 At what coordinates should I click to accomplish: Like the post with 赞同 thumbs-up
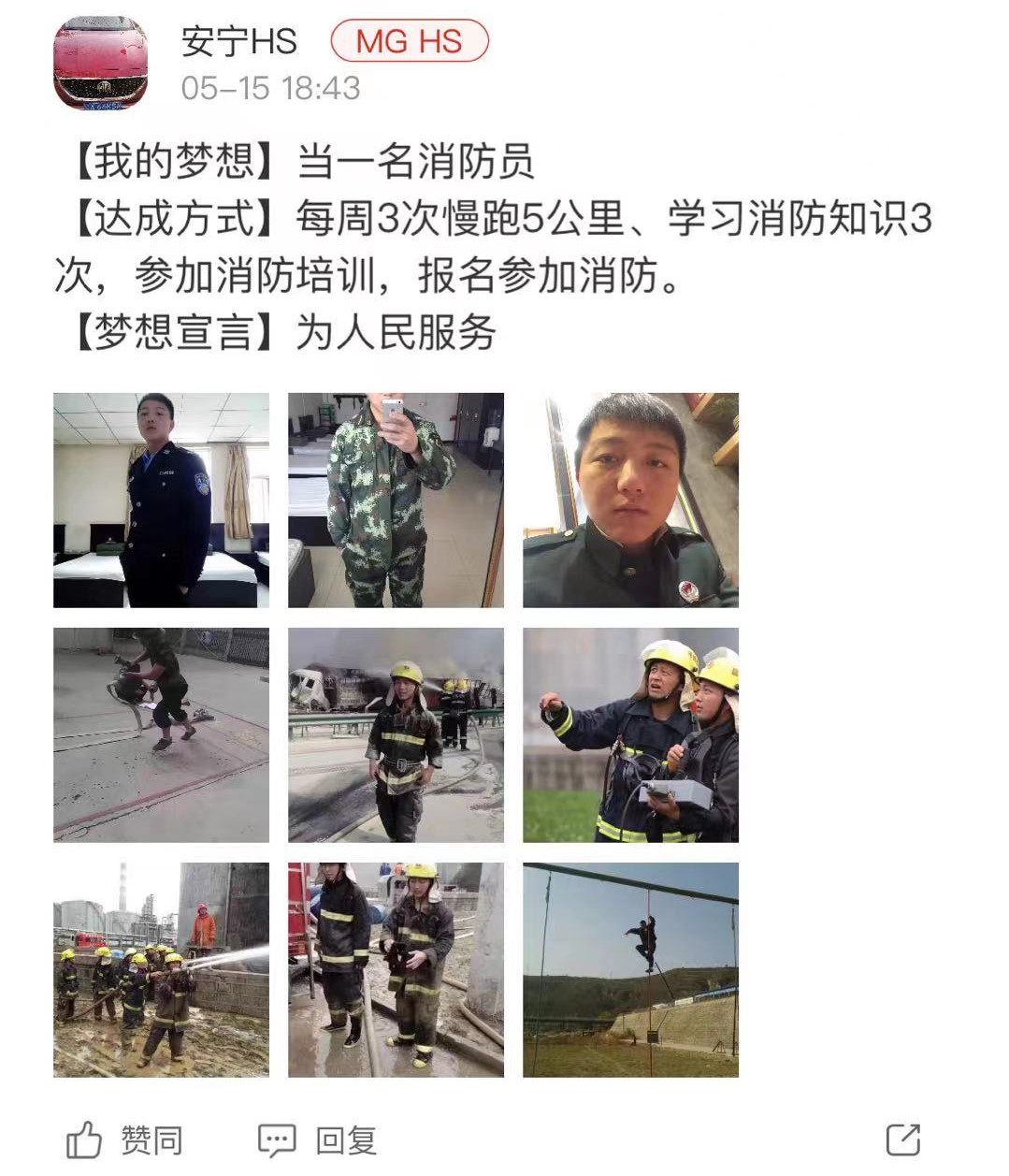[125, 1140]
